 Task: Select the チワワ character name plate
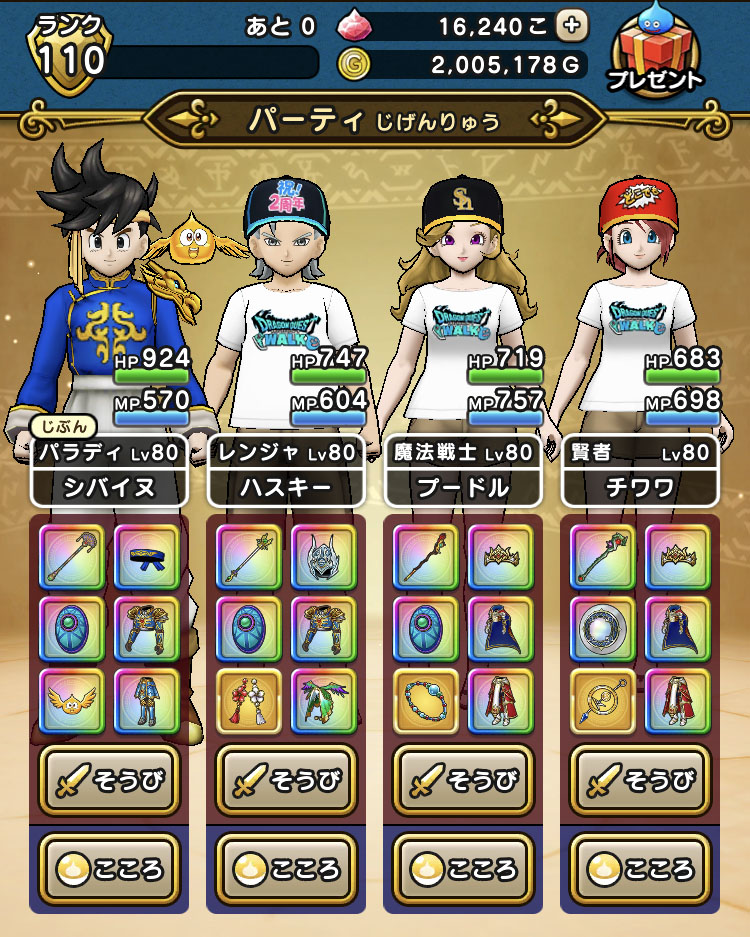[640, 488]
